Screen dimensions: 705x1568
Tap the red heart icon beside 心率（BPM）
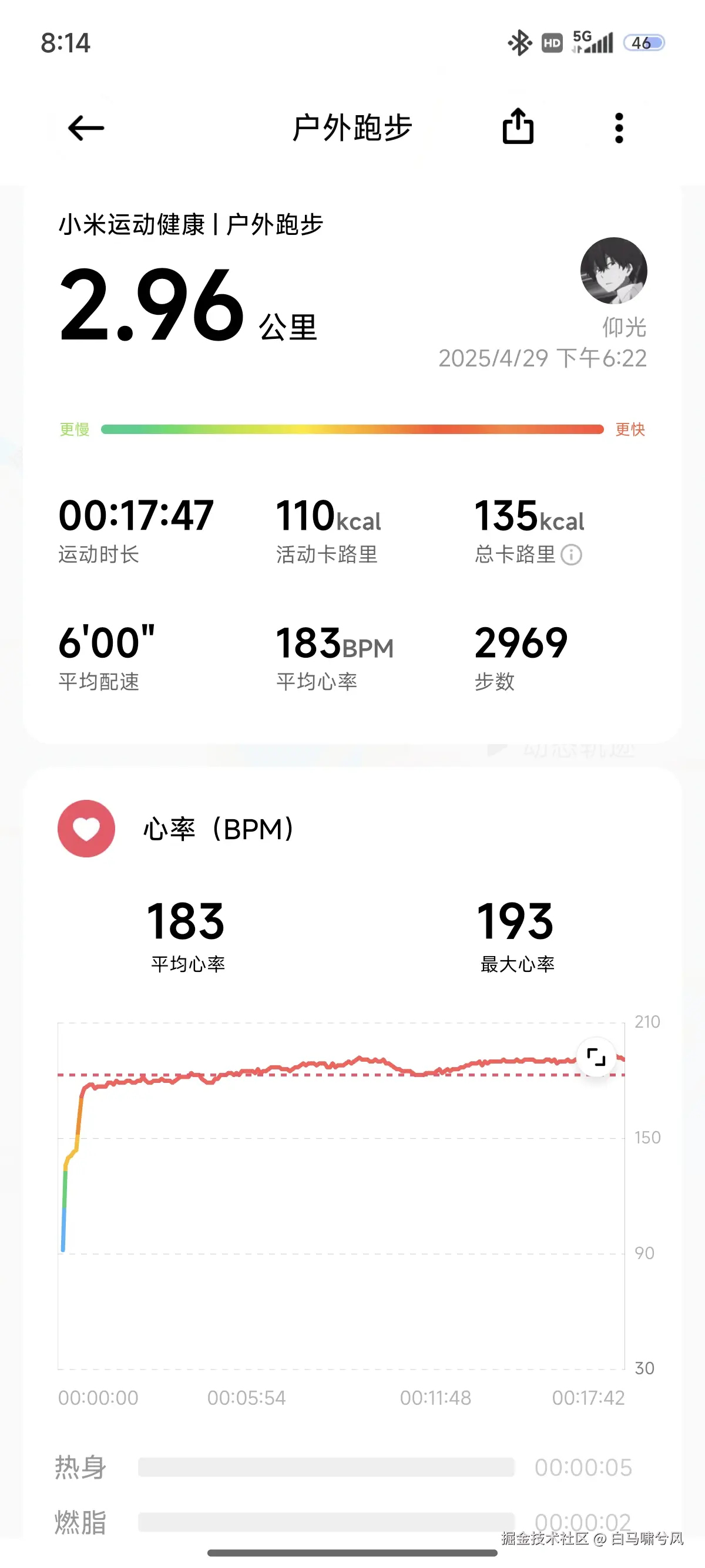click(86, 828)
